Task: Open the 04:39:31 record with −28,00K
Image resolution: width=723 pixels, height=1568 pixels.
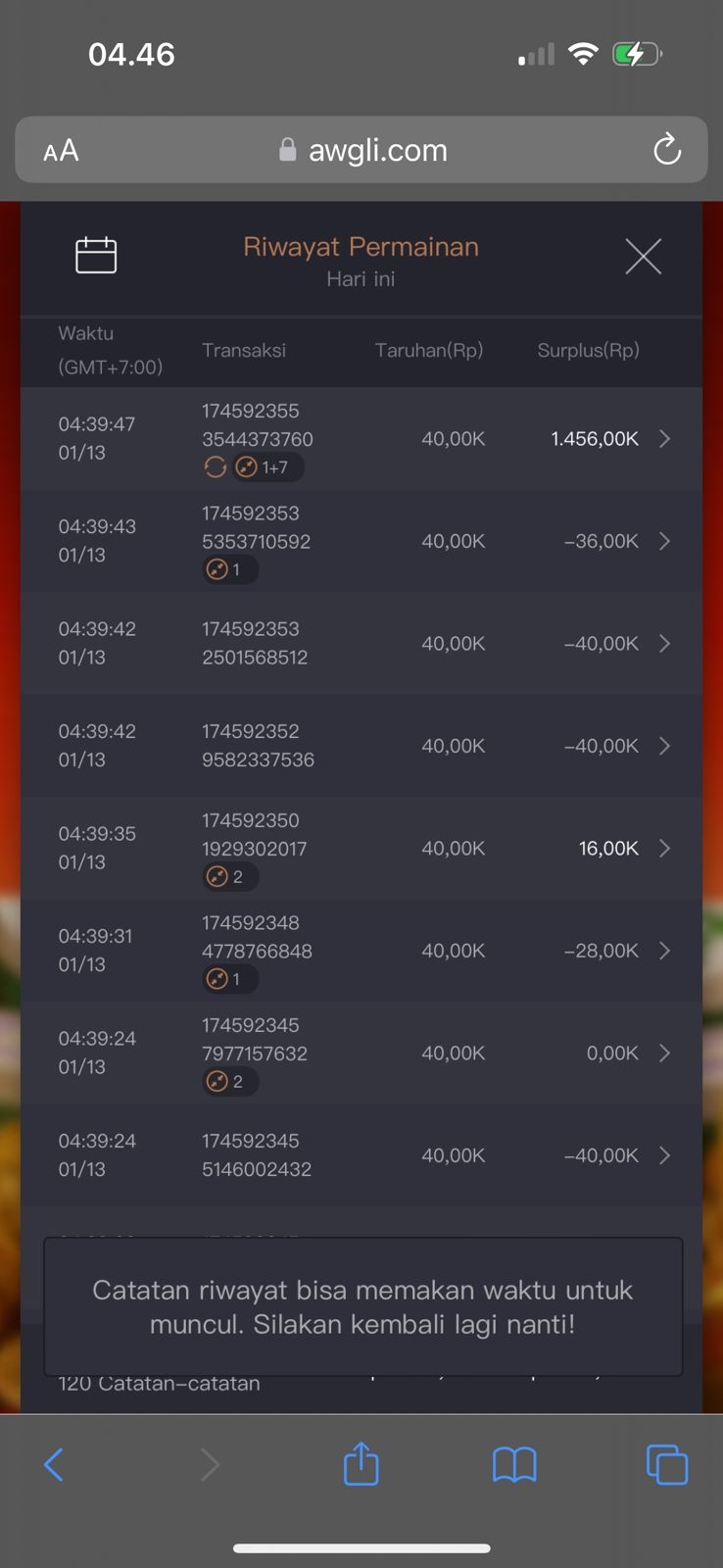Action: (x=664, y=951)
